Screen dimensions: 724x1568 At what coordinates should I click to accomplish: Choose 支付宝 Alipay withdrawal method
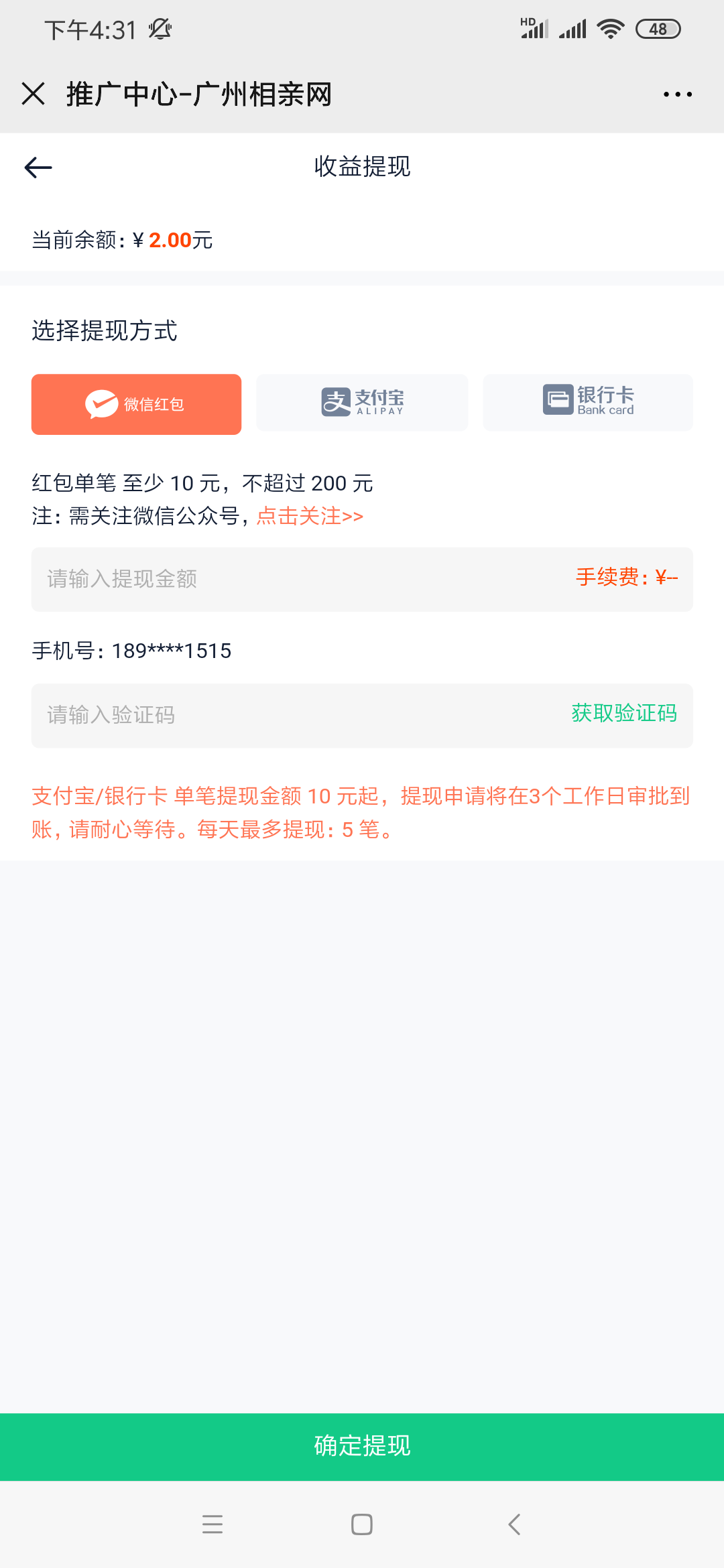(x=362, y=402)
